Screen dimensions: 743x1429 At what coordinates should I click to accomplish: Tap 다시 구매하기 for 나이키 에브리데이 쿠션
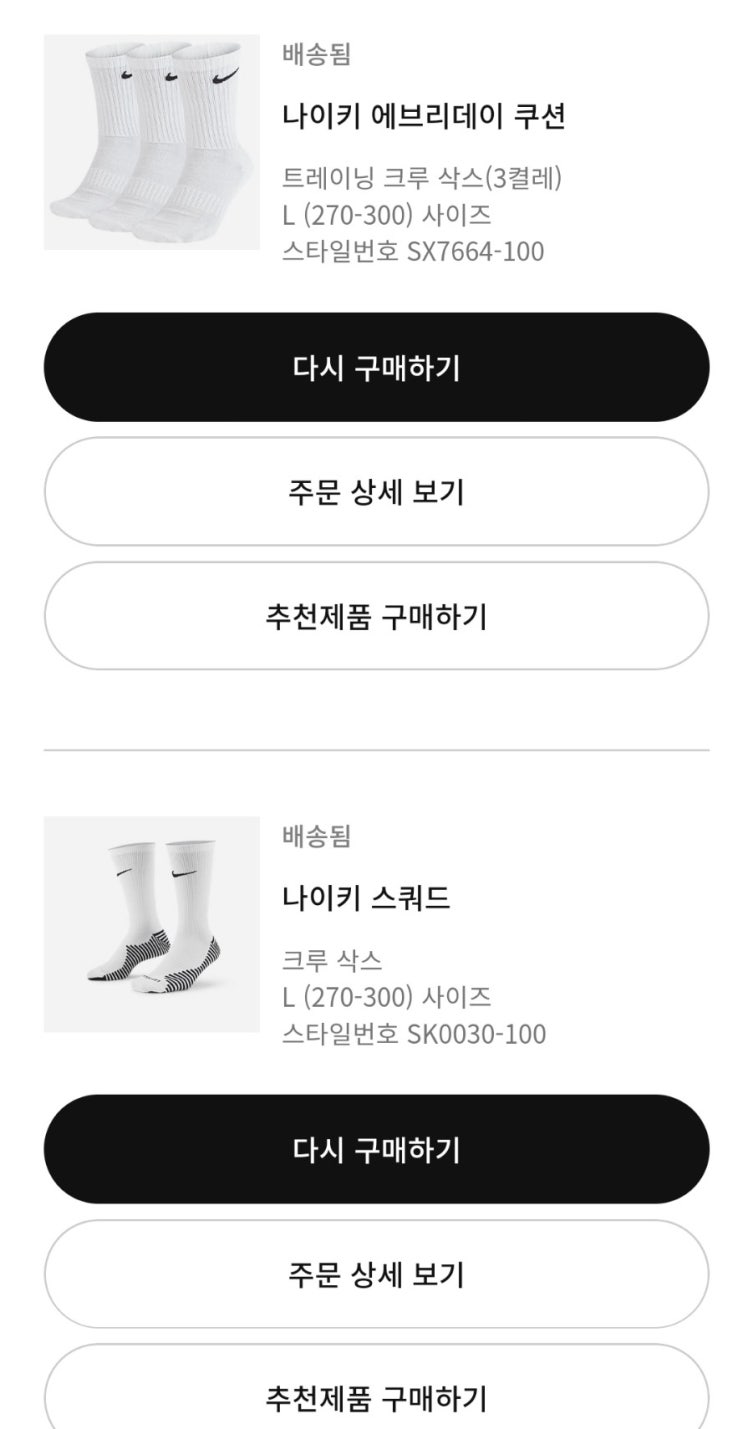[x=376, y=367]
